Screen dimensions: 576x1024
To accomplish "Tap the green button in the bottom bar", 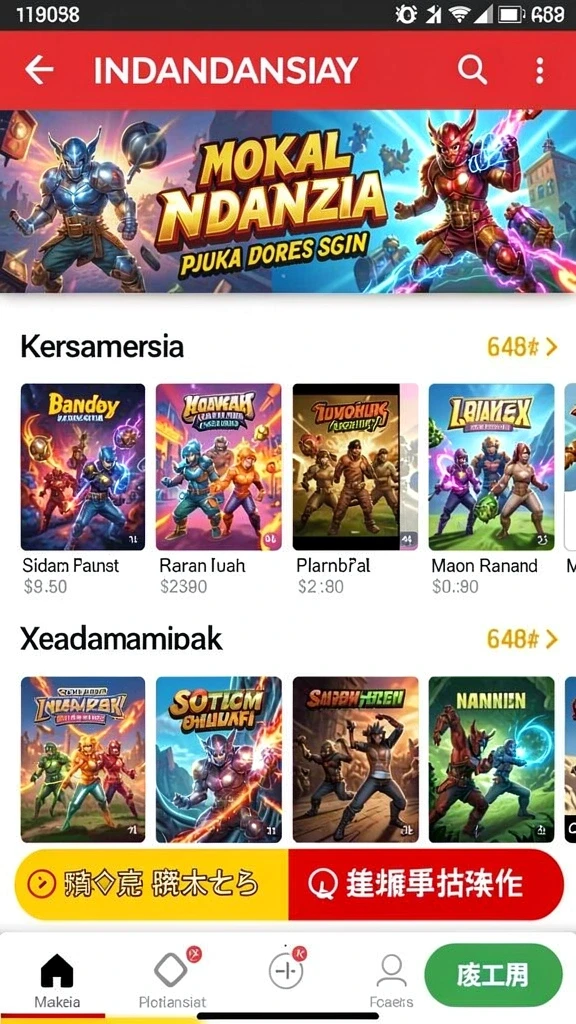I will [493, 974].
